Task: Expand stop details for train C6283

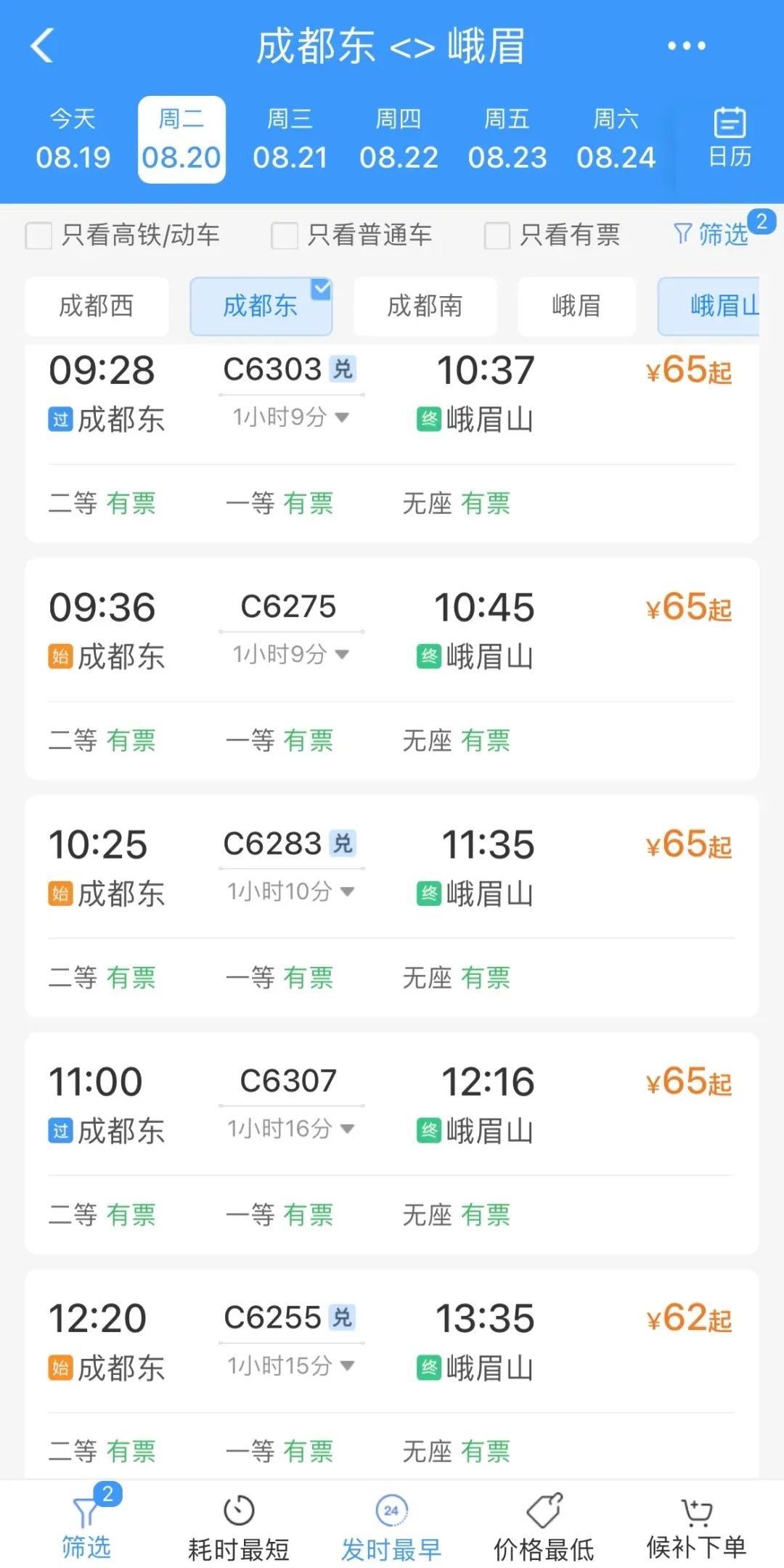Action: pyautogui.click(x=290, y=891)
